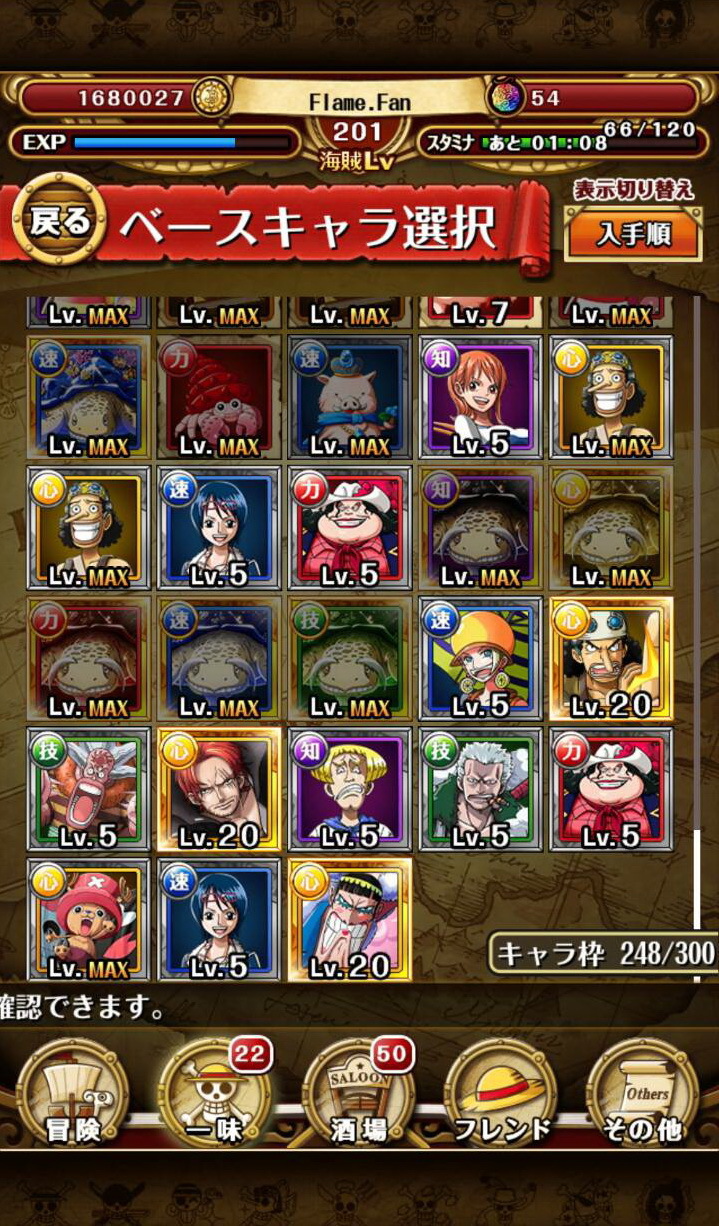The height and width of the screenshot is (1226, 719).
Task: Change sort order with 入手順 button
Action: 633,235
